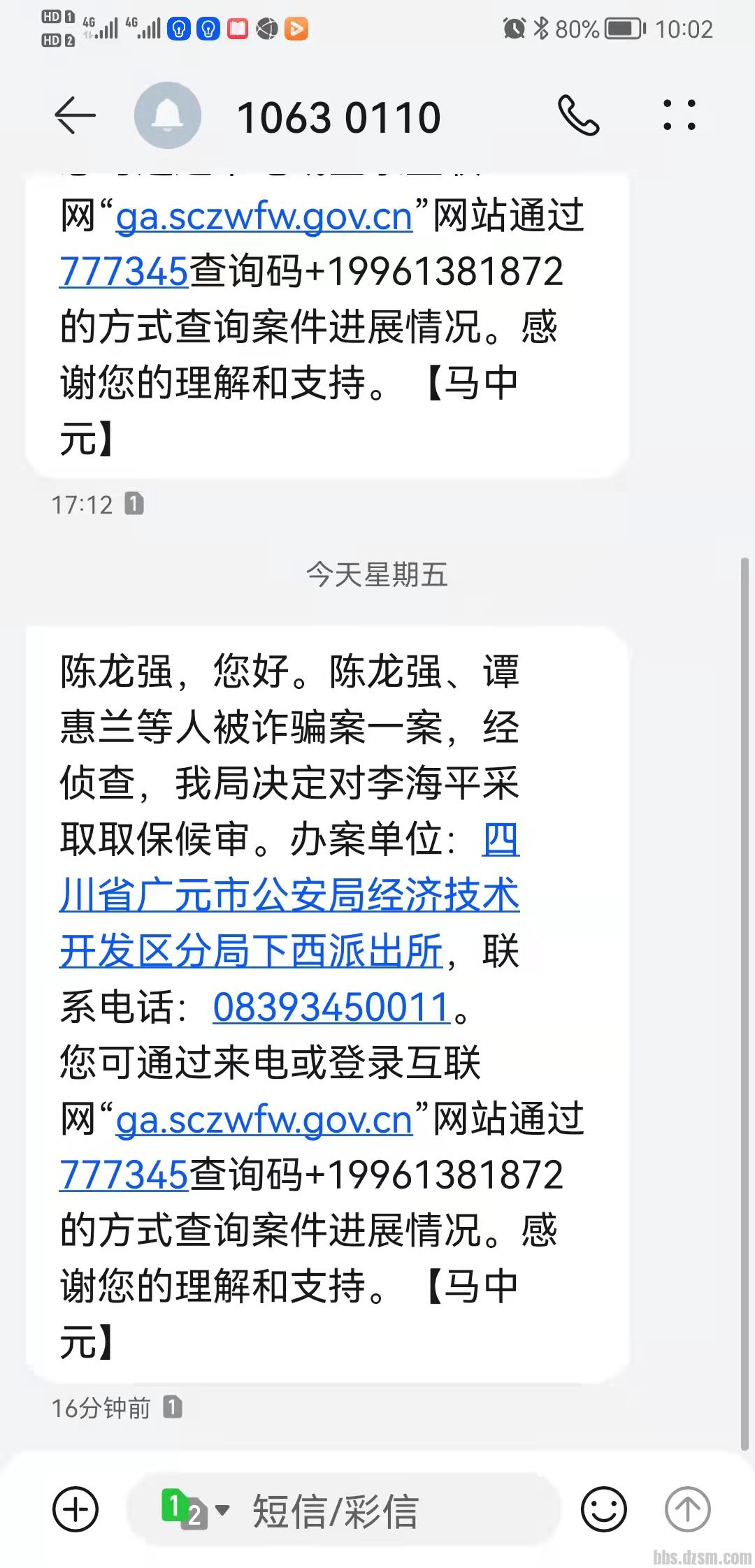The image size is (755, 1568).
Task: Tap the 777345 link in today's message
Action: pyautogui.click(x=124, y=1175)
